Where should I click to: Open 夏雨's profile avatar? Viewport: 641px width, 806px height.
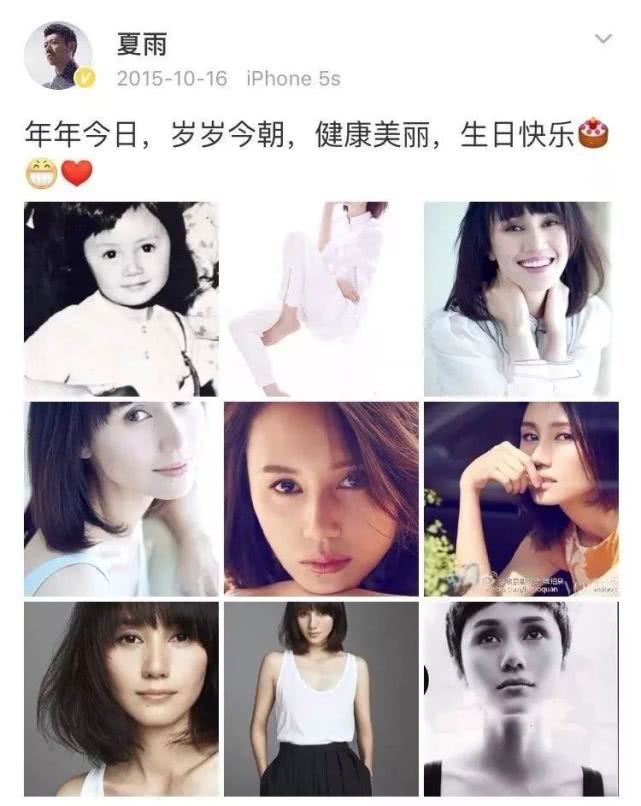[58, 57]
